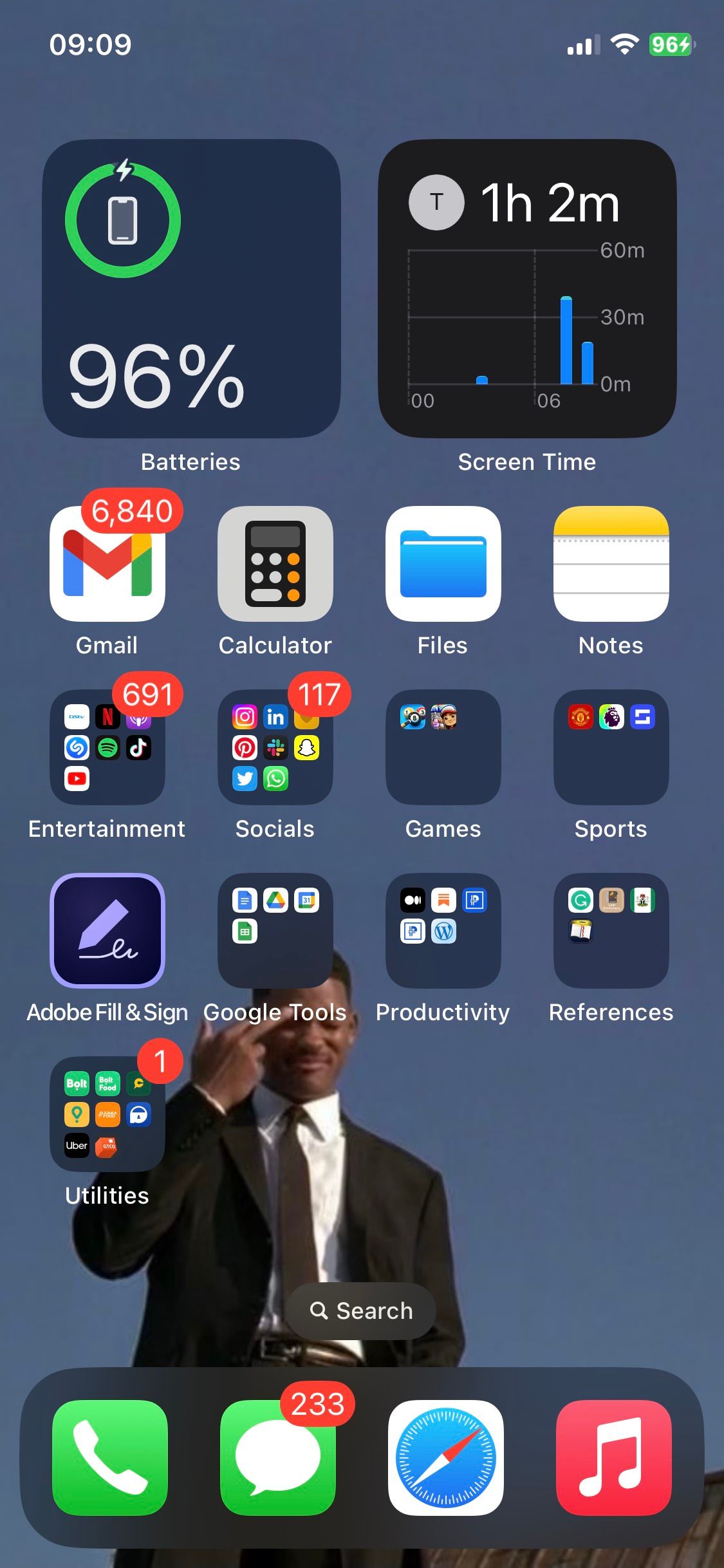Launch the Calculator app
The width and height of the screenshot is (724, 1568).
[275, 564]
